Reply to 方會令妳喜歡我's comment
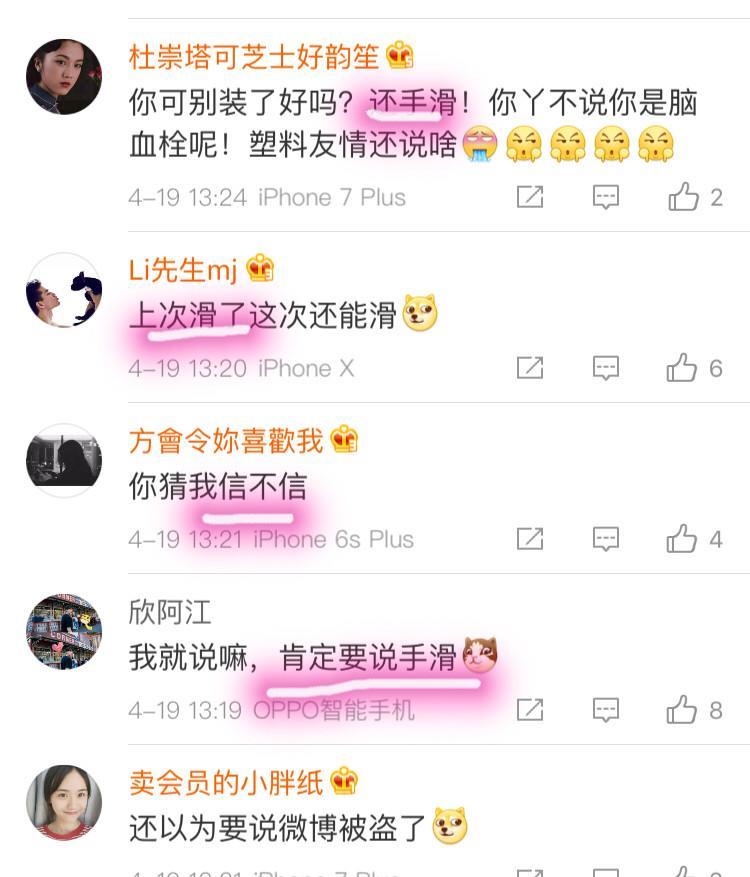This screenshot has width=750, height=877. [x=606, y=539]
